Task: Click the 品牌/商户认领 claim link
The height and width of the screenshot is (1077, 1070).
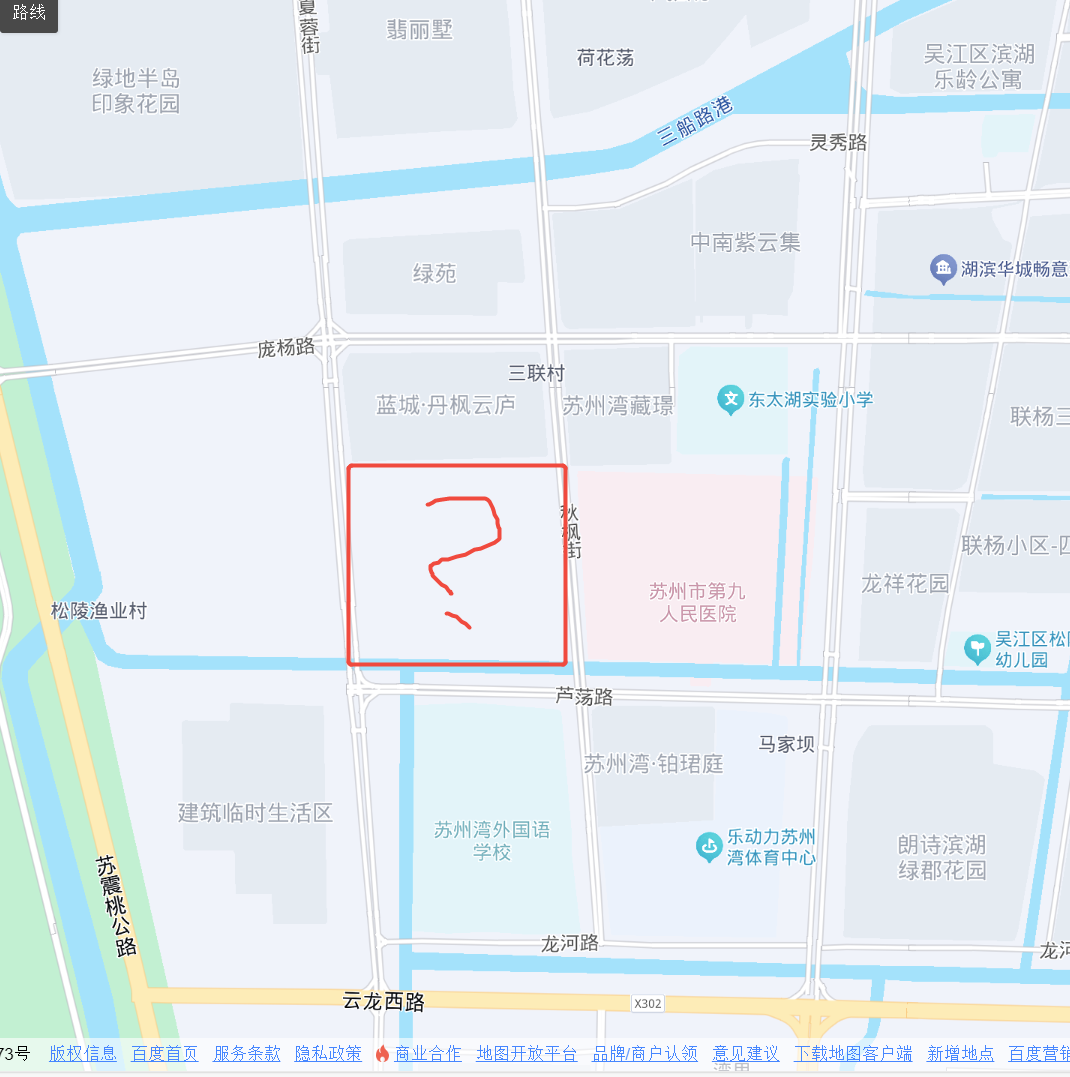Action: tap(644, 1053)
